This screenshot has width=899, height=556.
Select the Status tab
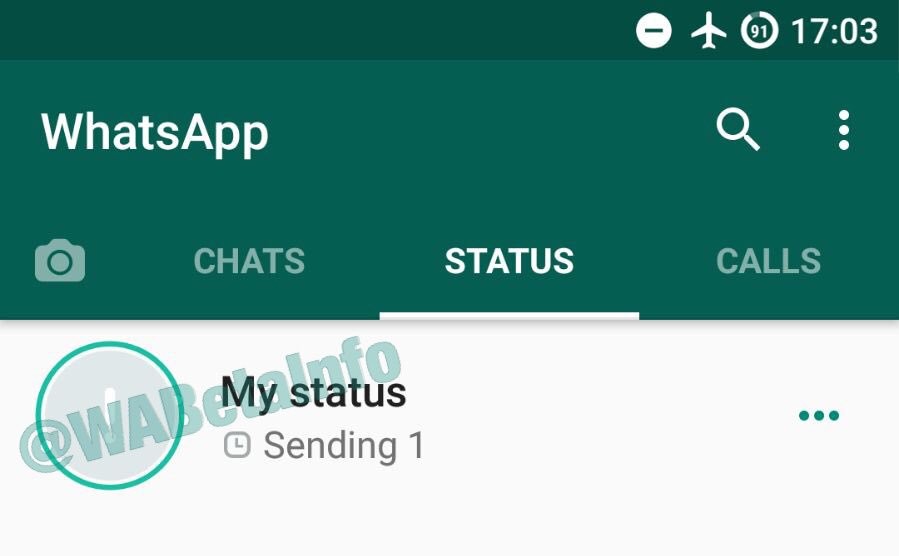point(509,262)
